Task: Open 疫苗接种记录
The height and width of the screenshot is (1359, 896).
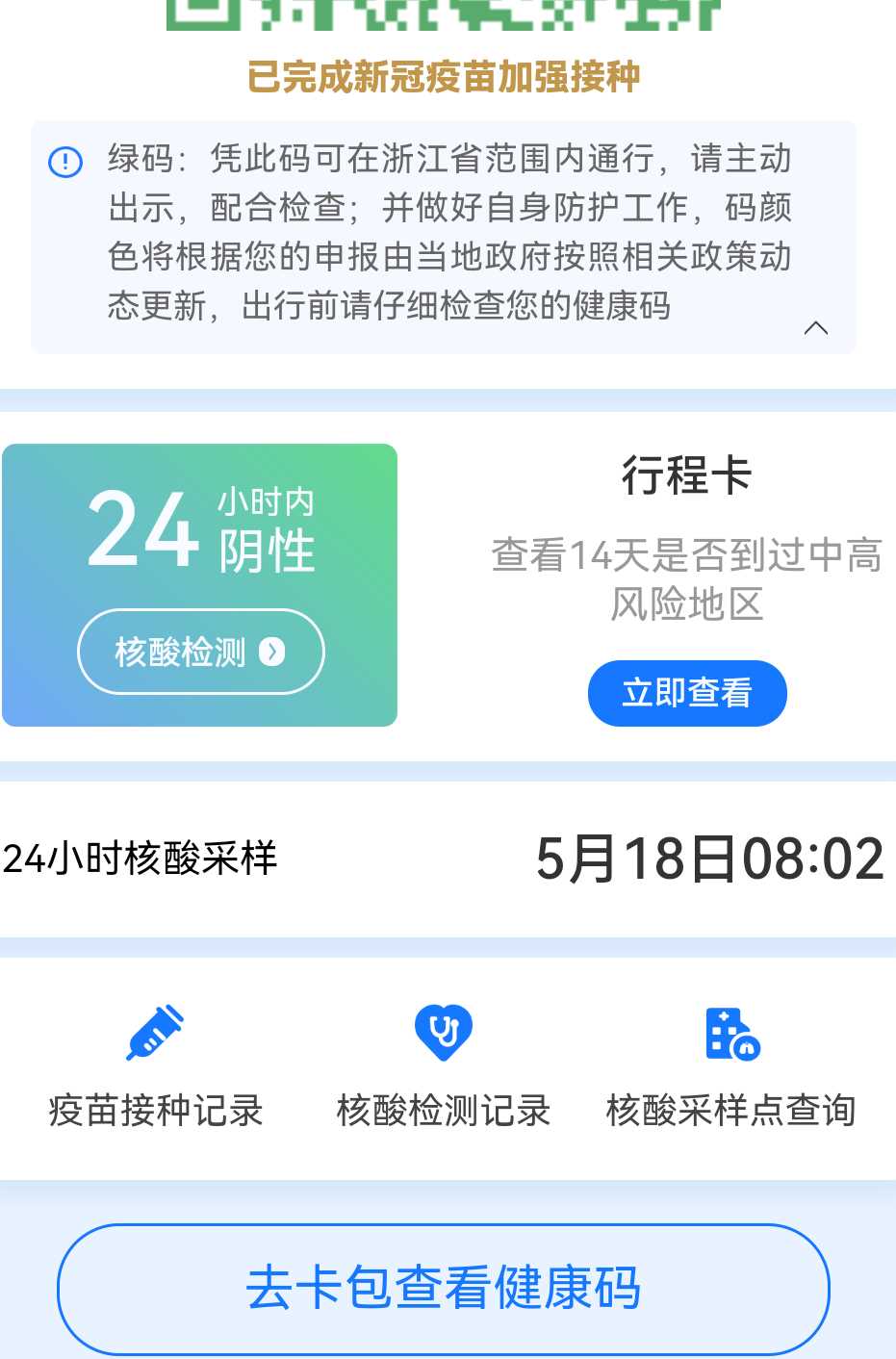Action: pyautogui.click(x=155, y=1065)
